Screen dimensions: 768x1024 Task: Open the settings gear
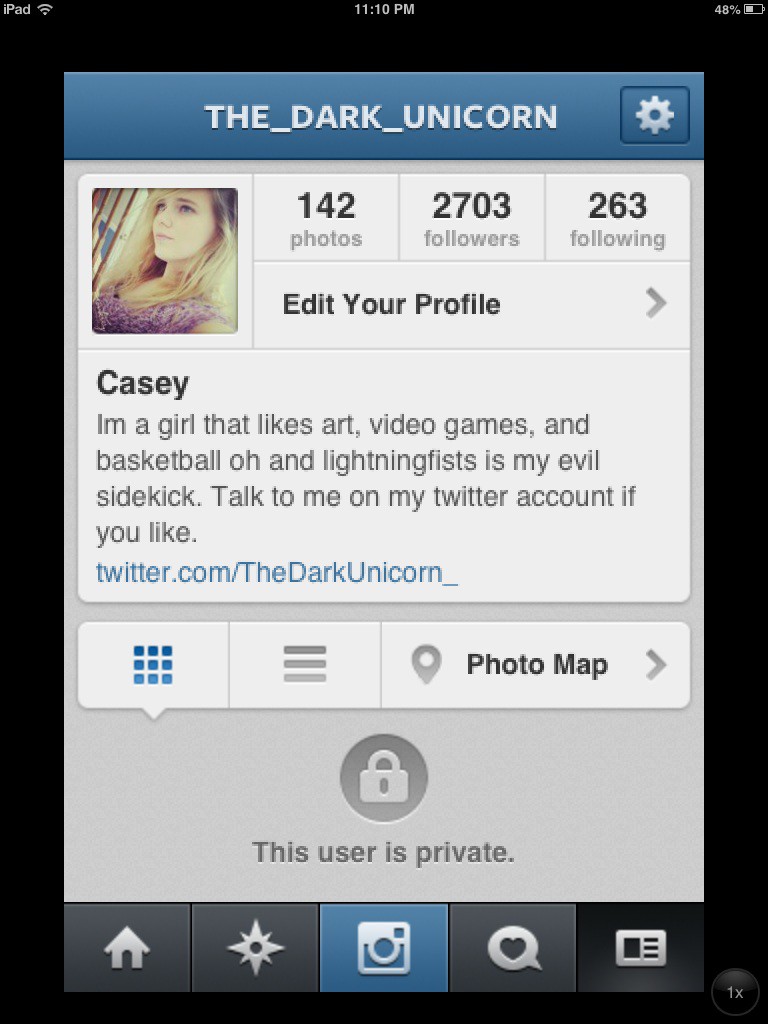pyautogui.click(x=655, y=116)
